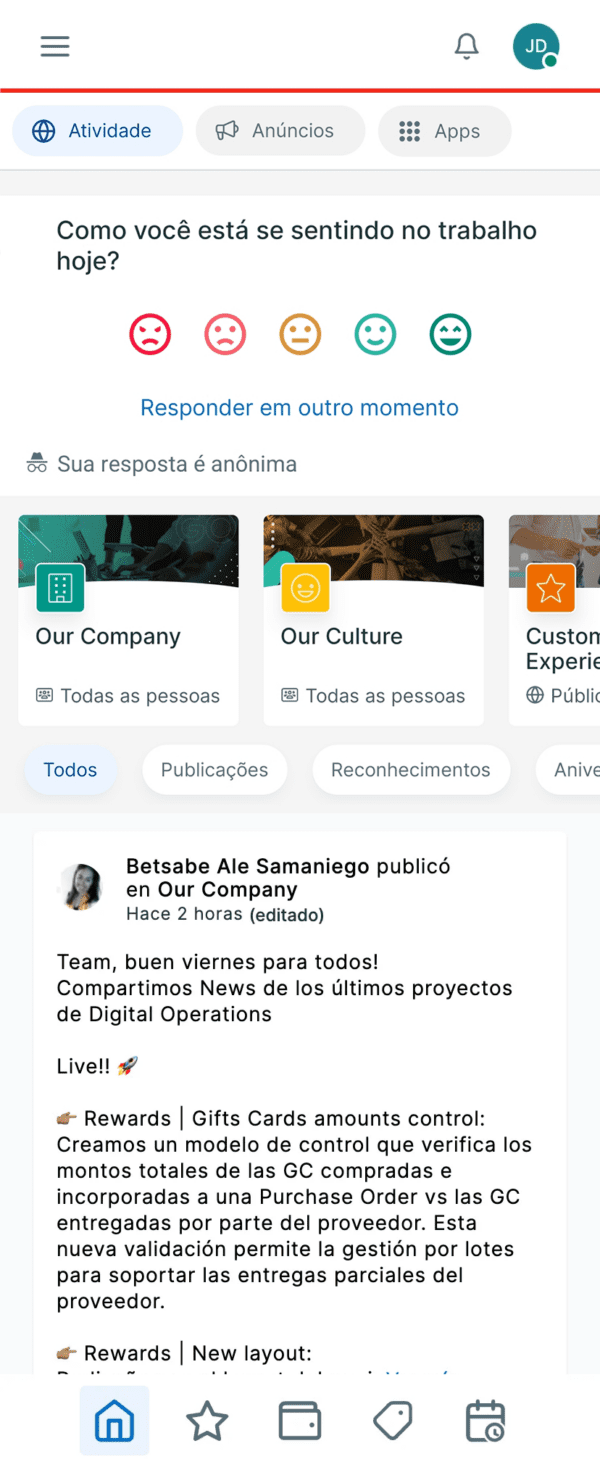Open Betsabe Ale Samaniego's profile picture
The width and height of the screenshot is (600, 1467).
82,887
